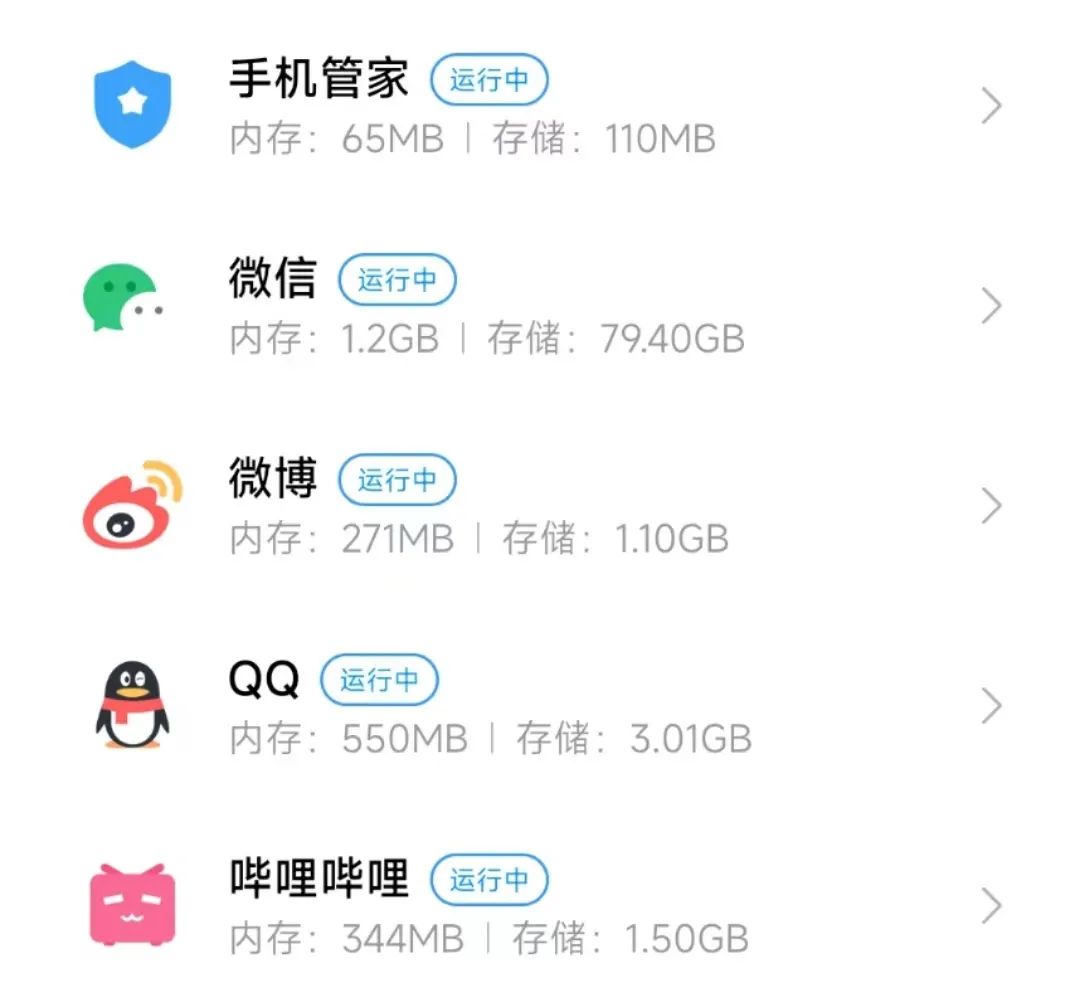Open the 哔哩哔哩 app details row

tap(538, 906)
